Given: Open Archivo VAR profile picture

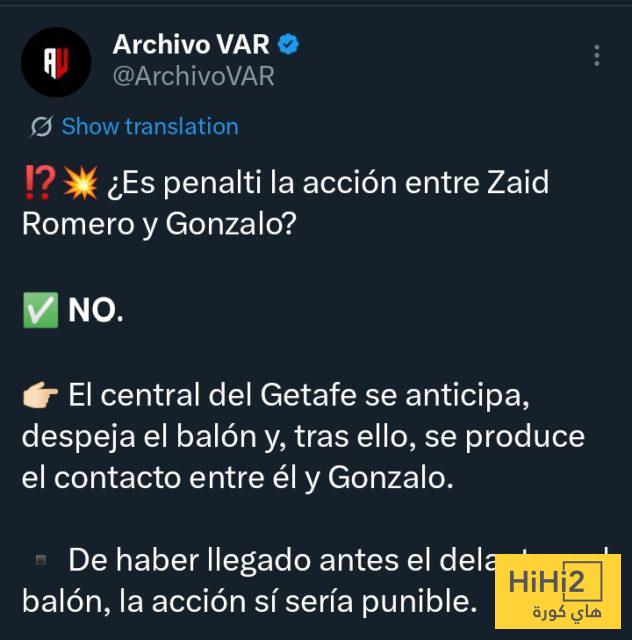Looking at the screenshot, I should (x=55, y=62).
